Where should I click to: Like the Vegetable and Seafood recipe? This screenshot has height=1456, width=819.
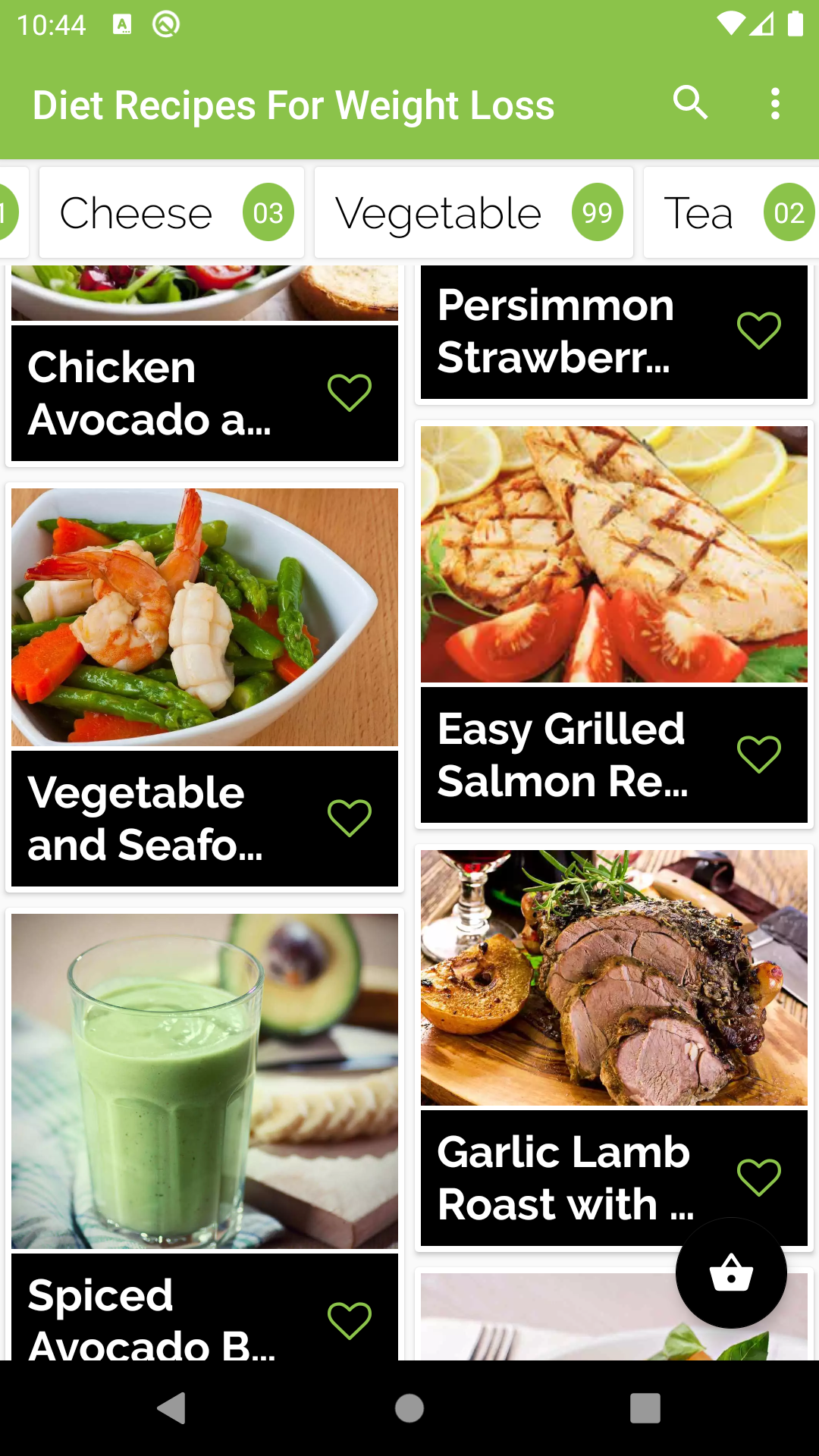349,817
